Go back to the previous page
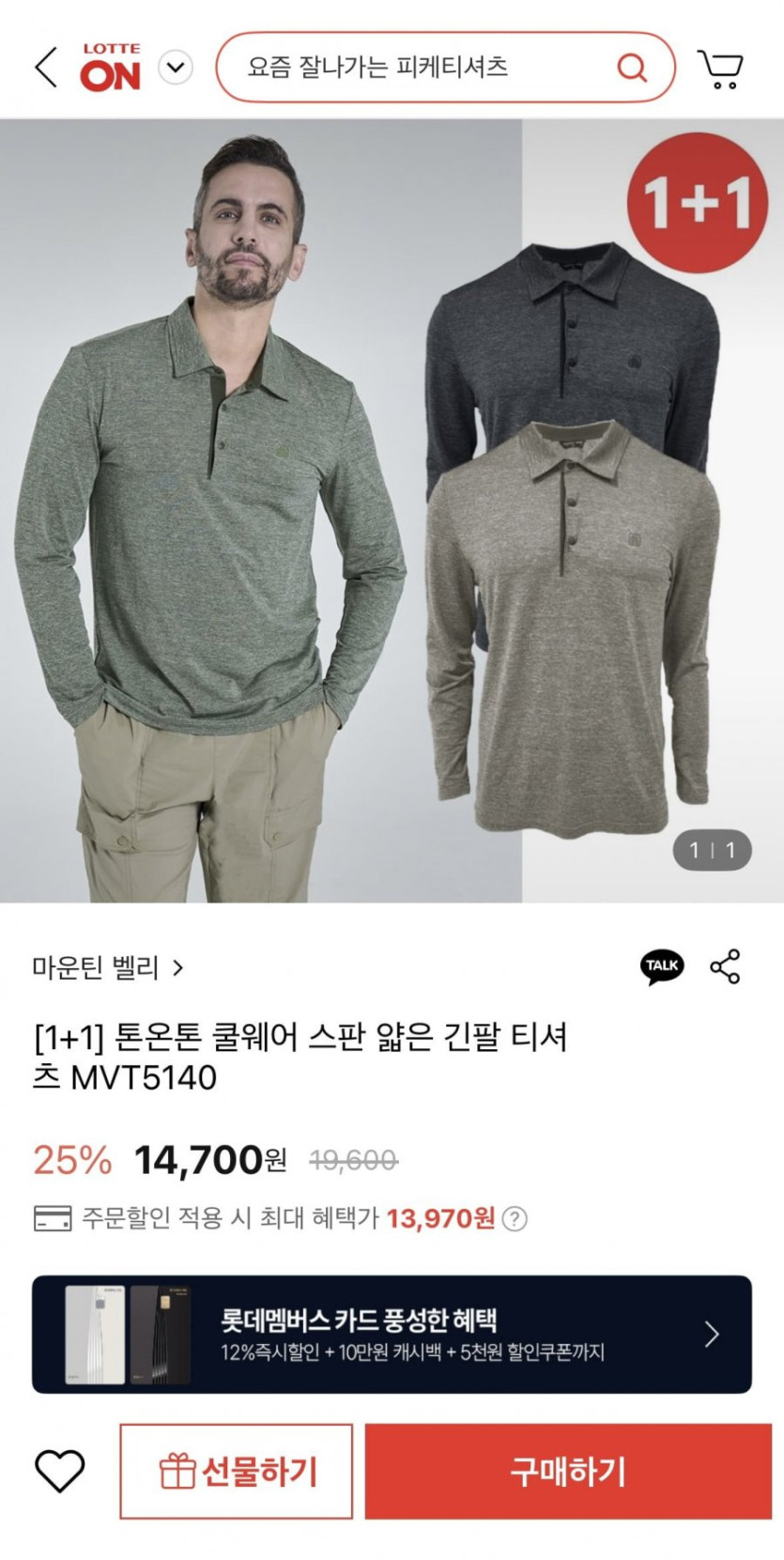Screen dimensions: 784x1560 46,68
